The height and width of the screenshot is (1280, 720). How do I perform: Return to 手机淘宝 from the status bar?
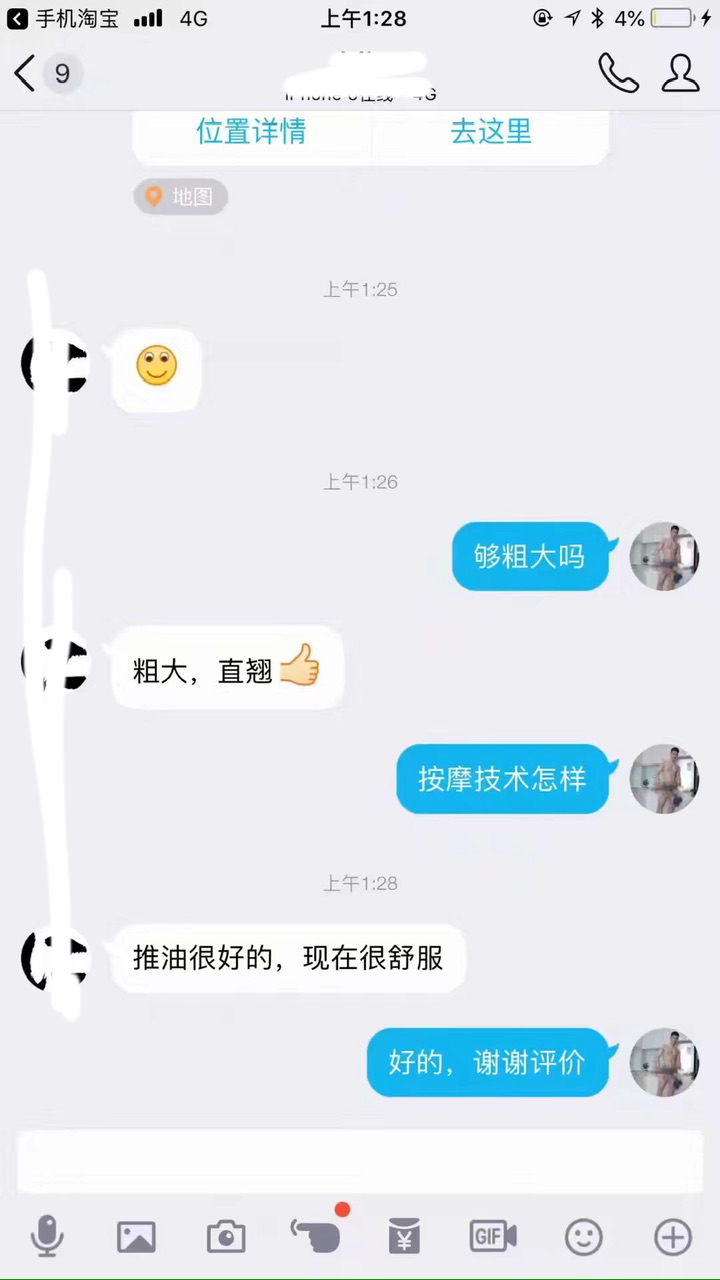63,18
